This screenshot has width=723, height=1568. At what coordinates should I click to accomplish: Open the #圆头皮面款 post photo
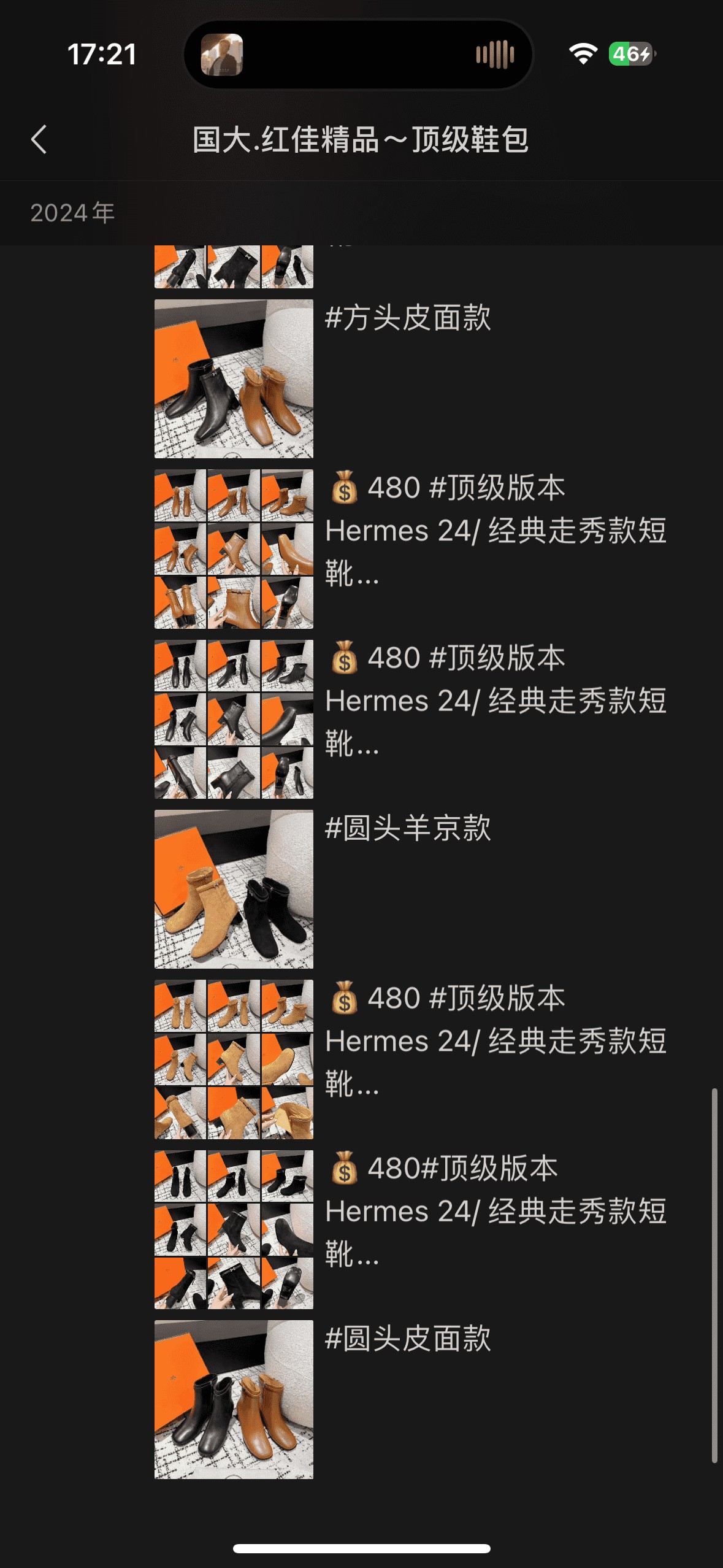click(234, 1399)
